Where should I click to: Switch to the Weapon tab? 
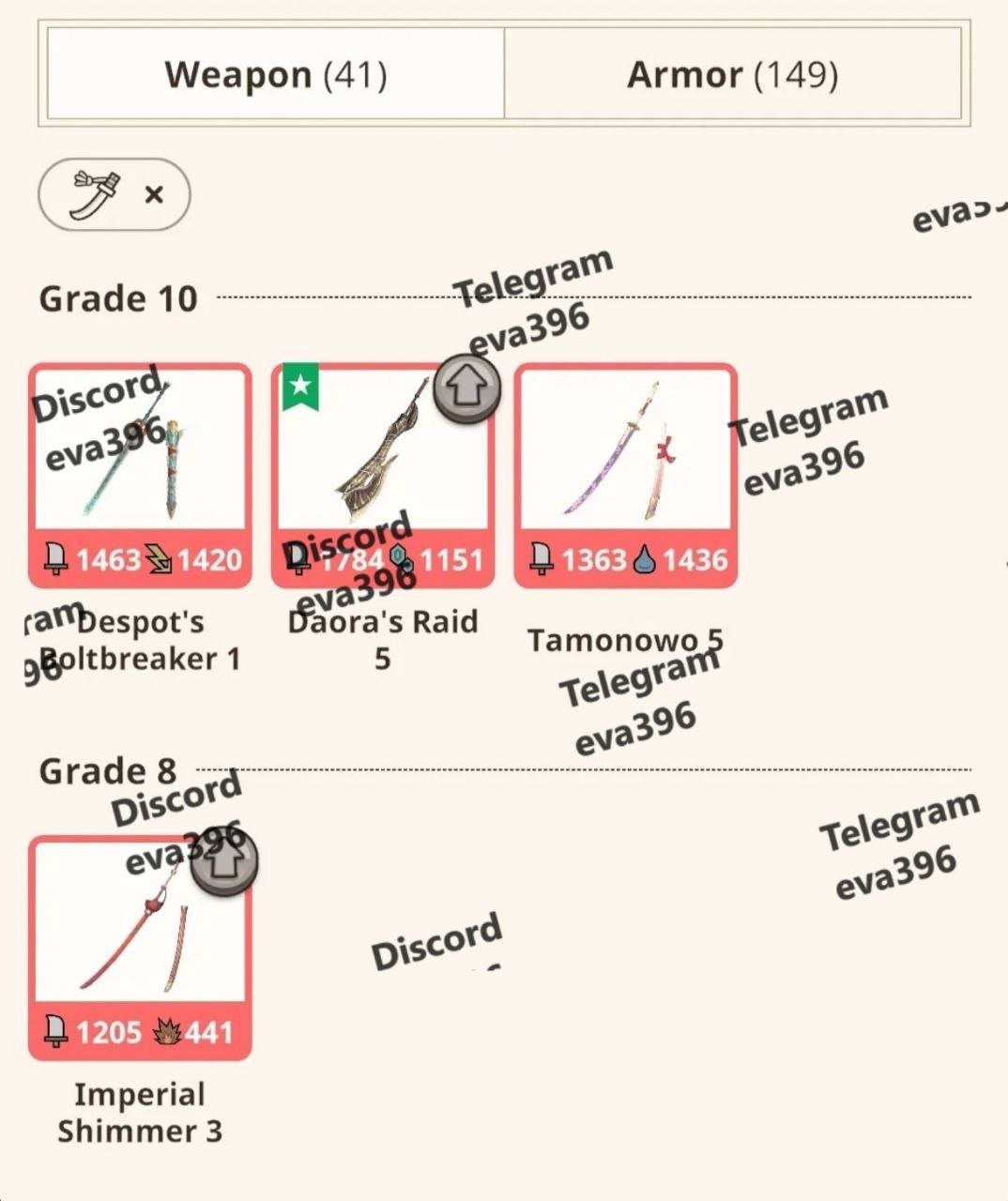click(x=275, y=75)
